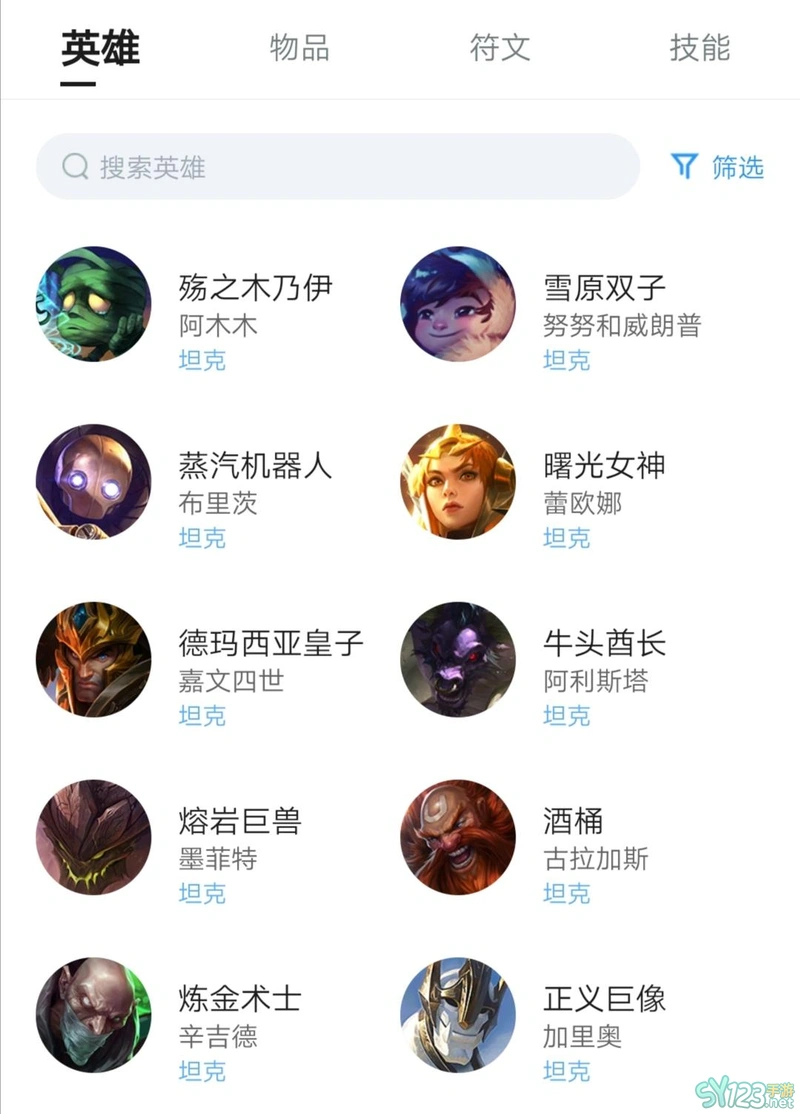
Task: Switch to the 符文 tab
Action: pyautogui.click(x=499, y=48)
